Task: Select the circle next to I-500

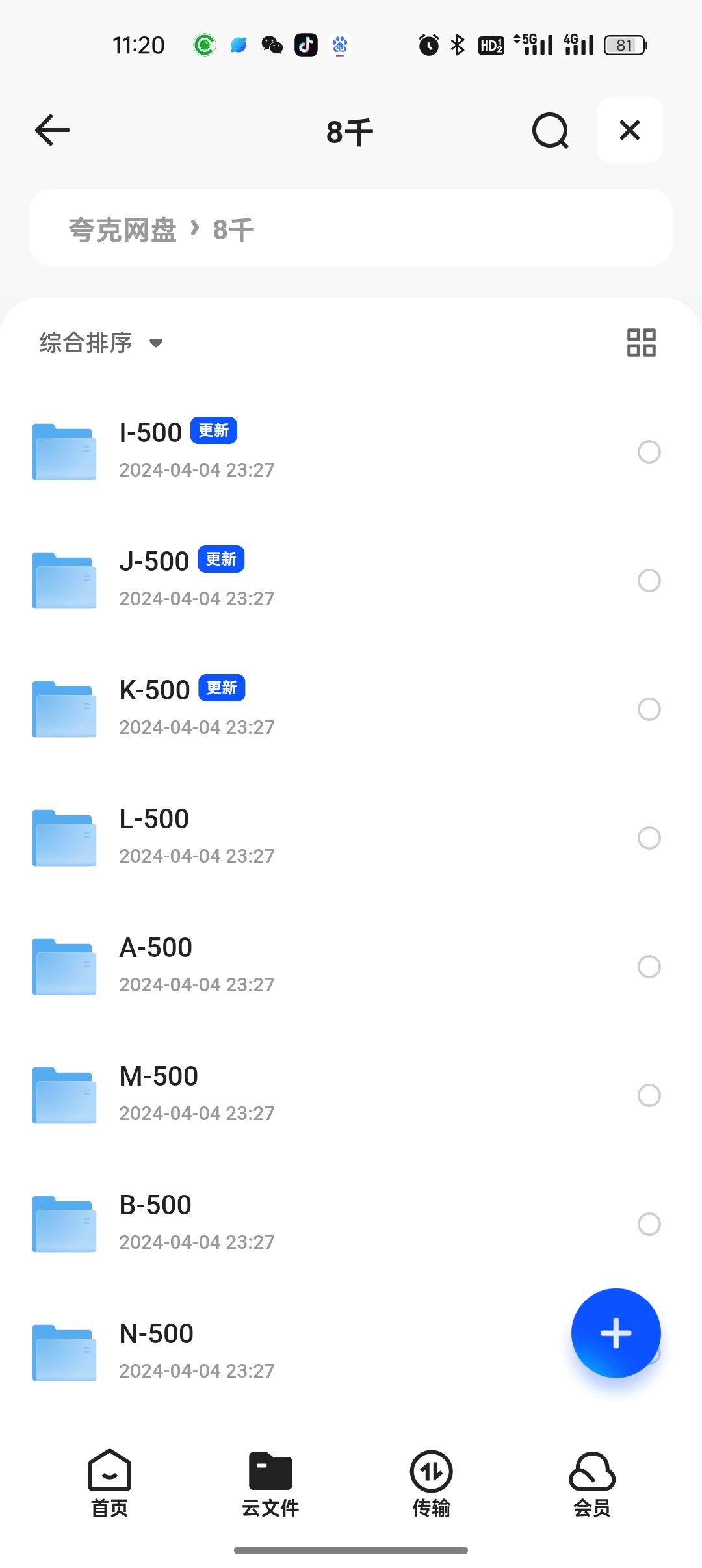Action: [649, 451]
